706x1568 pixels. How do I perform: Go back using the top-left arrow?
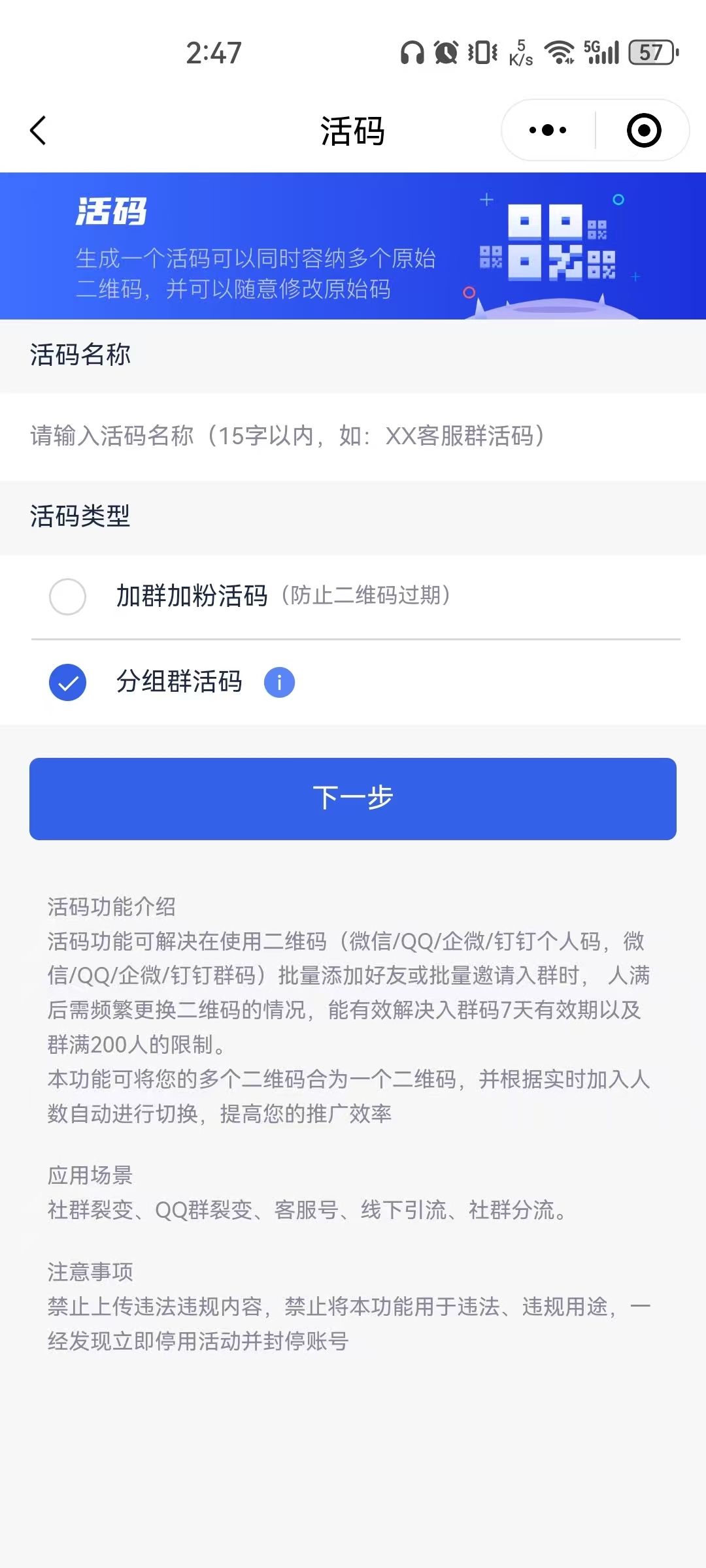click(x=38, y=131)
